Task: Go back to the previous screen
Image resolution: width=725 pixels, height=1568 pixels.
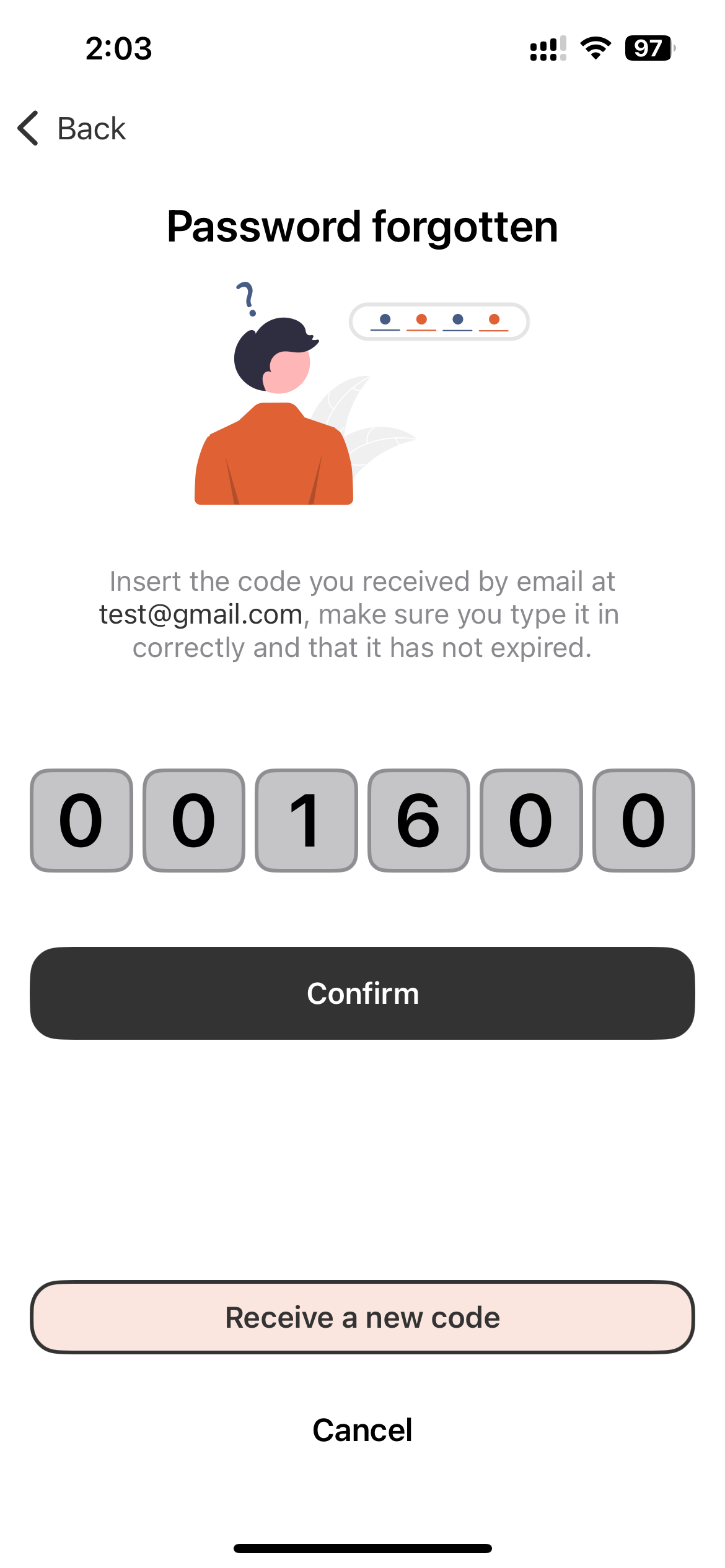Action: point(72,129)
